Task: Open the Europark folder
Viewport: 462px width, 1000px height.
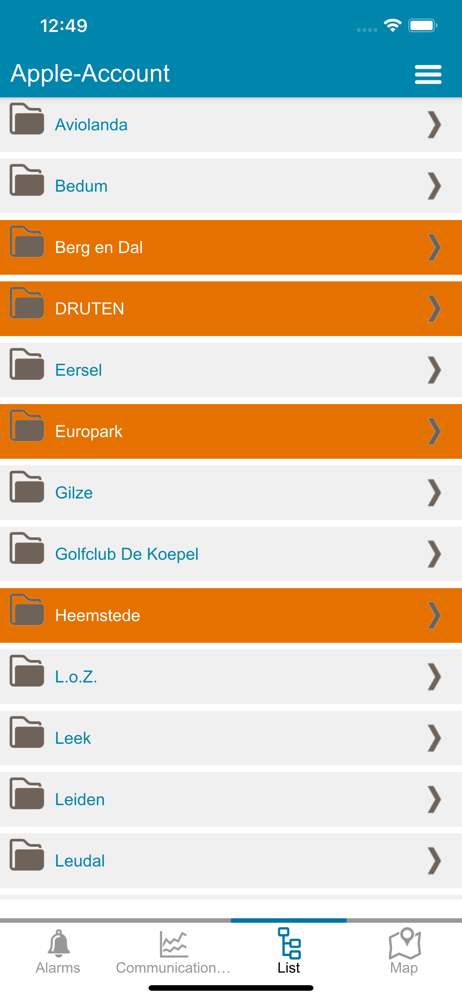Action: (x=231, y=431)
